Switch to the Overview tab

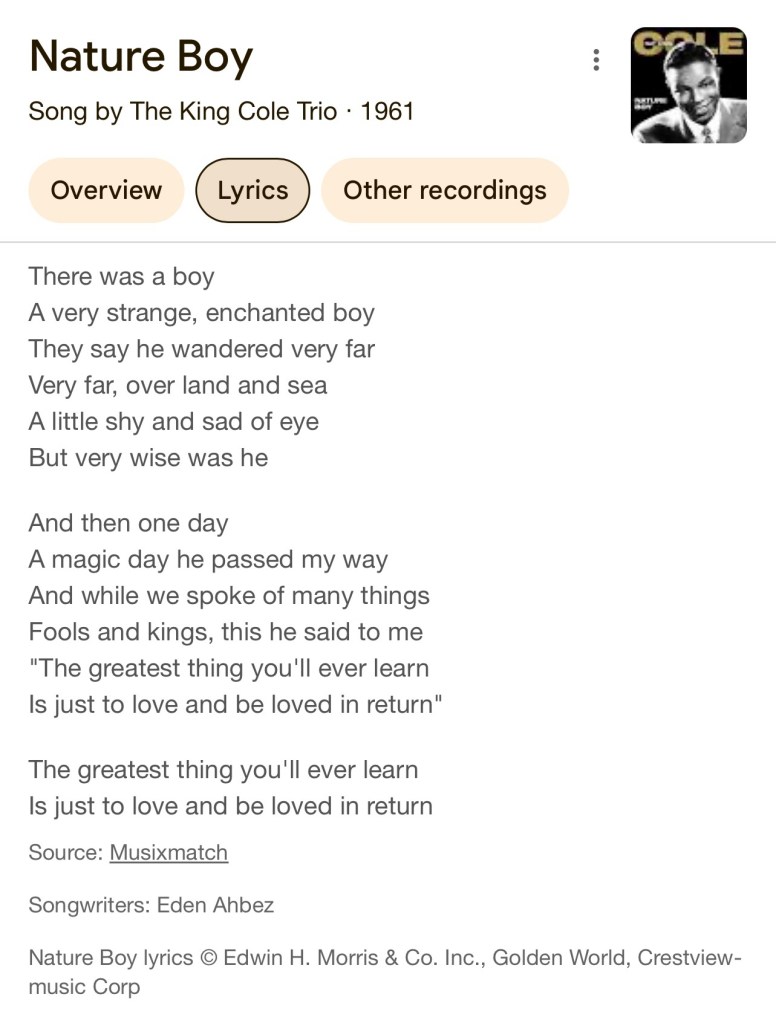[106, 190]
